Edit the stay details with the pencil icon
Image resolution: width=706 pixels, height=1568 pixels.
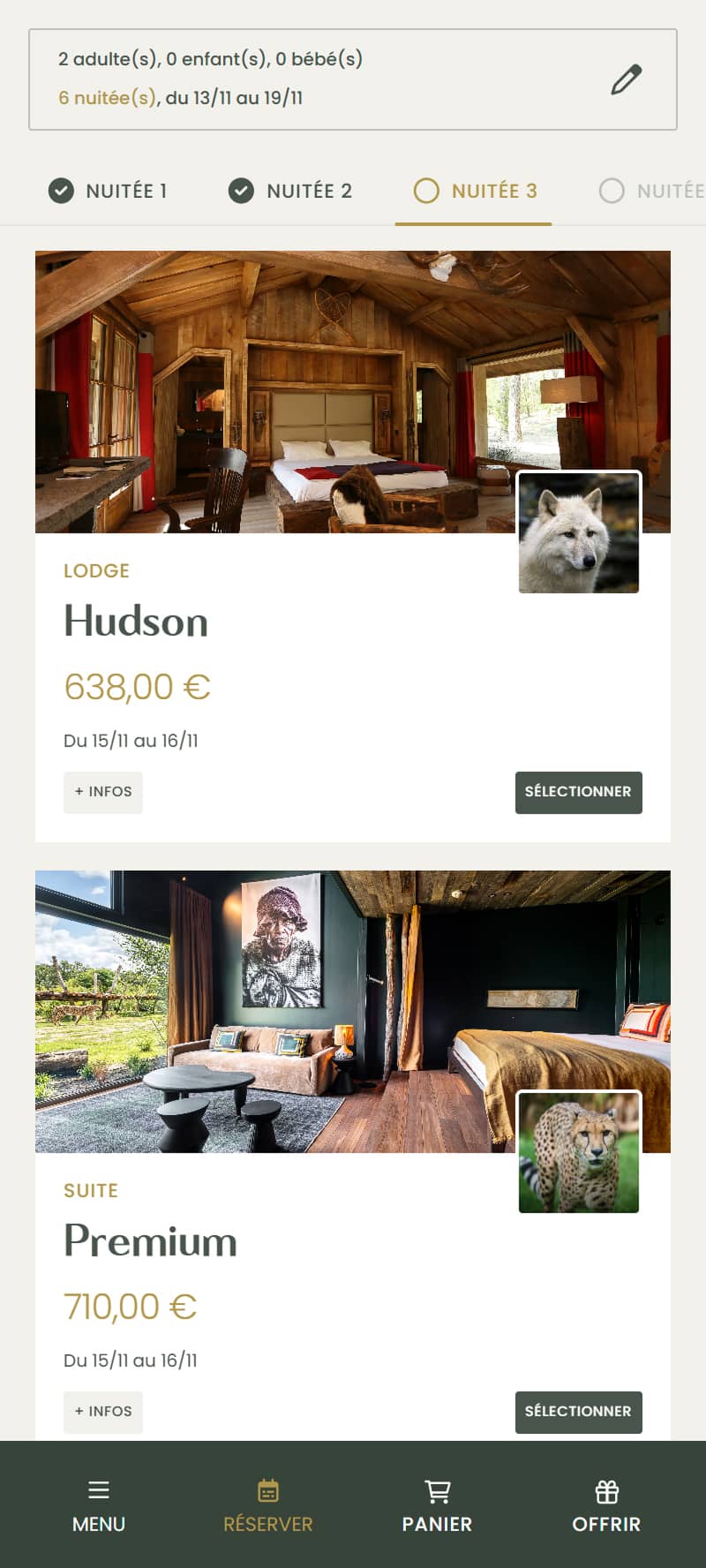(x=626, y=79)
